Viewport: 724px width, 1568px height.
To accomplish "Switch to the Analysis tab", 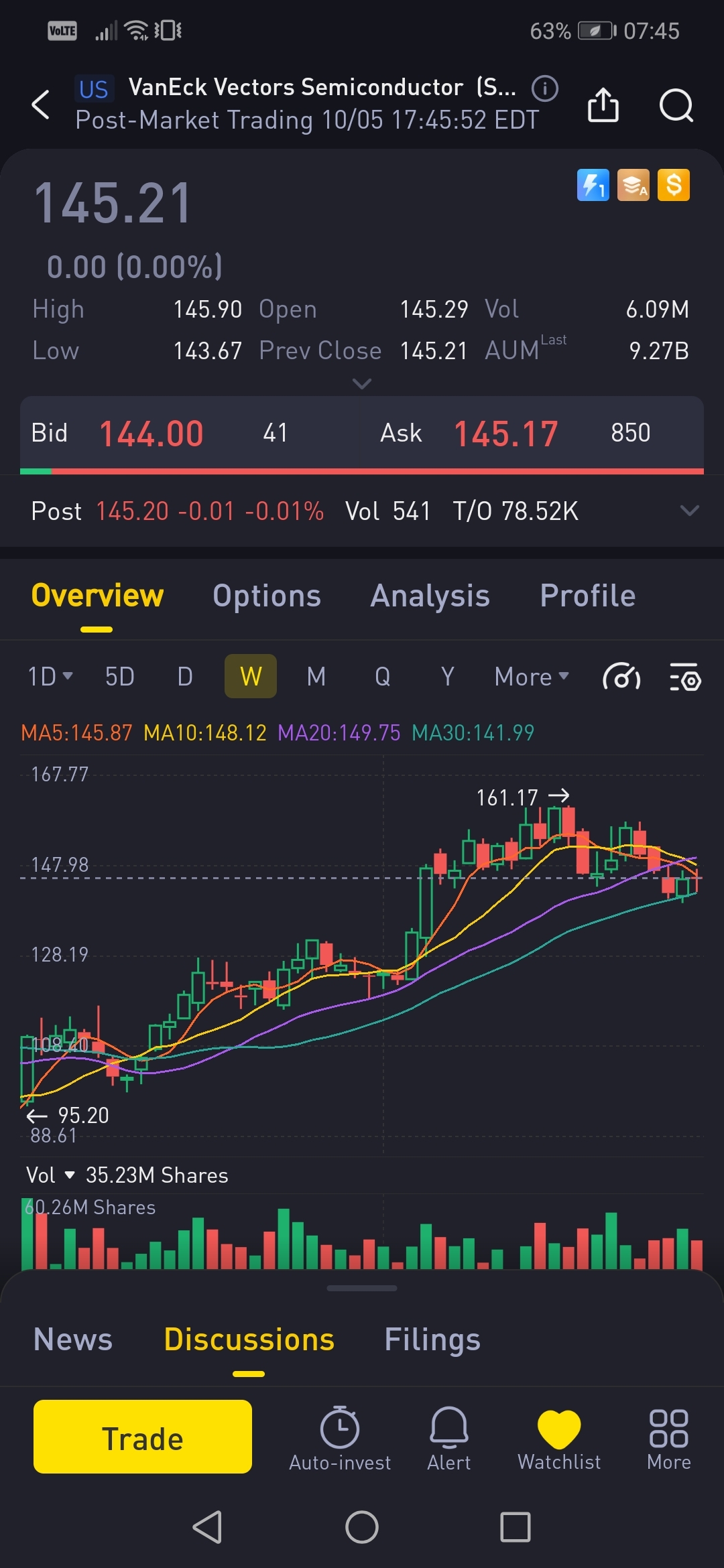I will tap(430, 596).
